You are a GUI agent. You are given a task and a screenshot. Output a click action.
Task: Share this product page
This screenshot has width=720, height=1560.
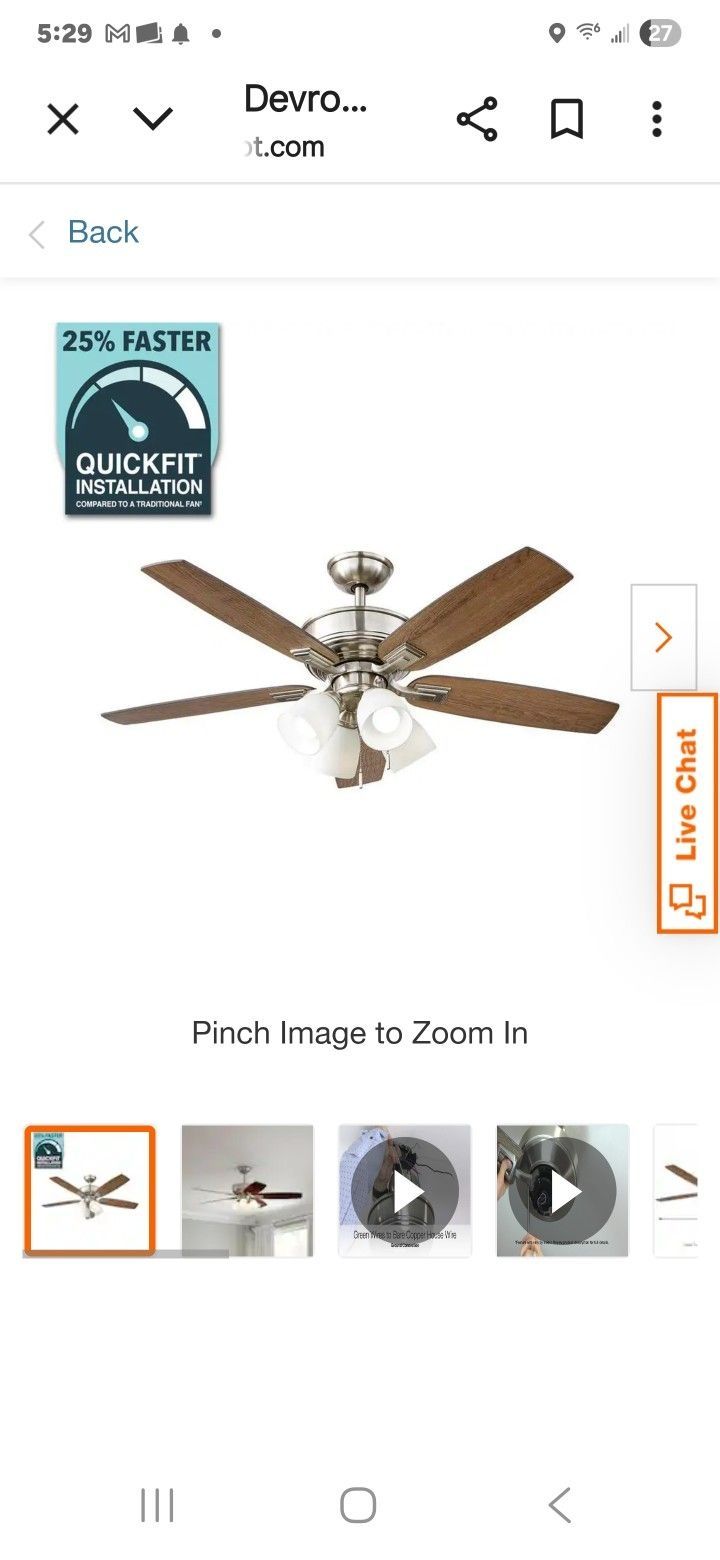coord(477,120)
